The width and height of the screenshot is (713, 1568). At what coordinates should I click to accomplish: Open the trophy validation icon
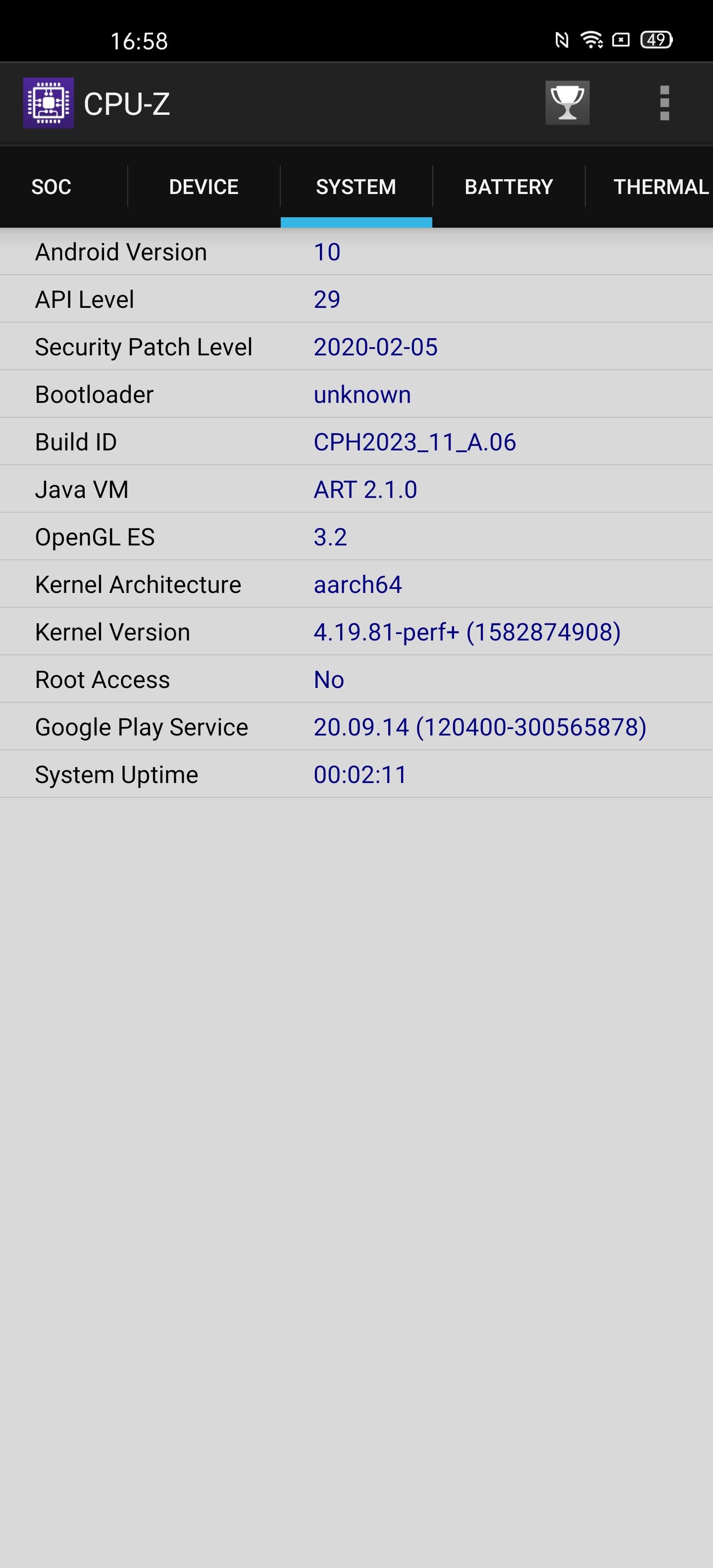567,103
